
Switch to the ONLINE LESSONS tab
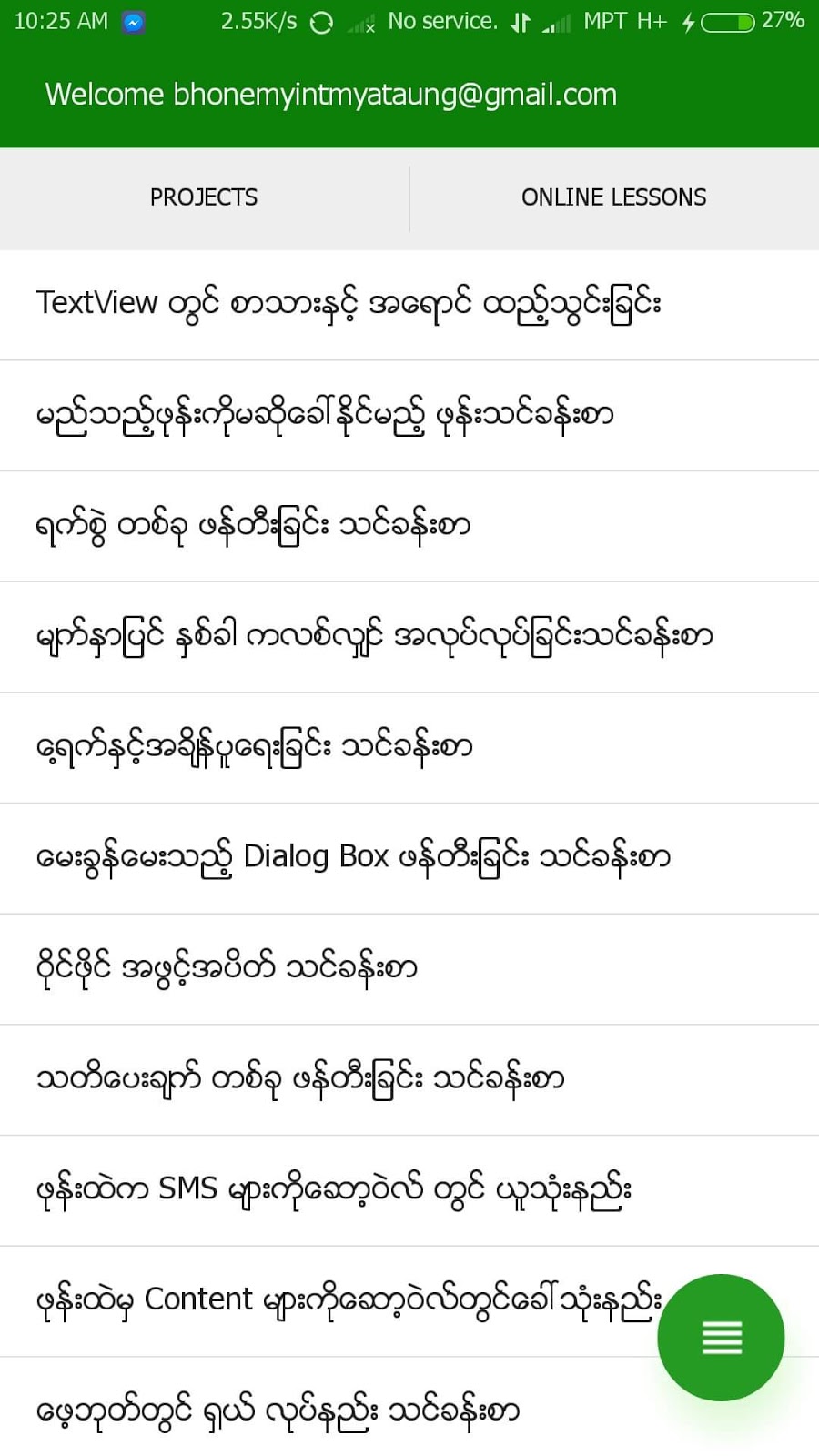613,197
